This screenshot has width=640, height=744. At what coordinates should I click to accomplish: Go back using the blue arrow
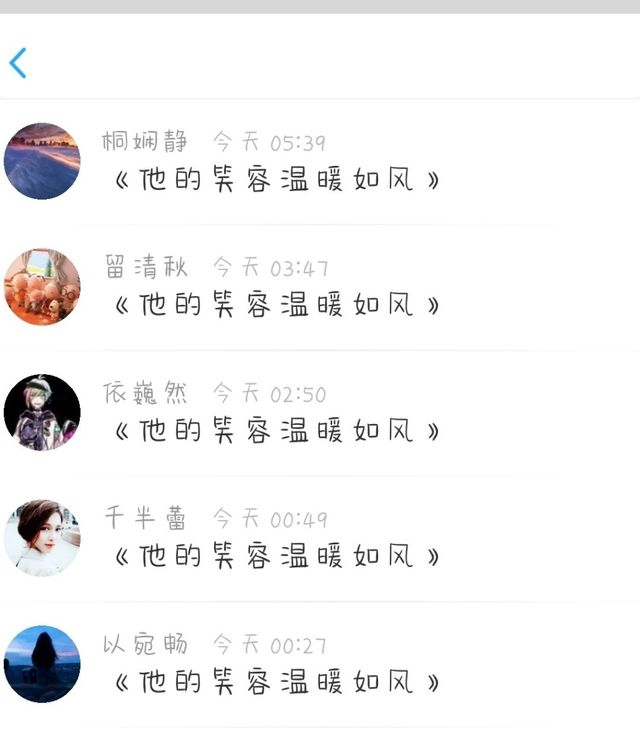point(17,62)
